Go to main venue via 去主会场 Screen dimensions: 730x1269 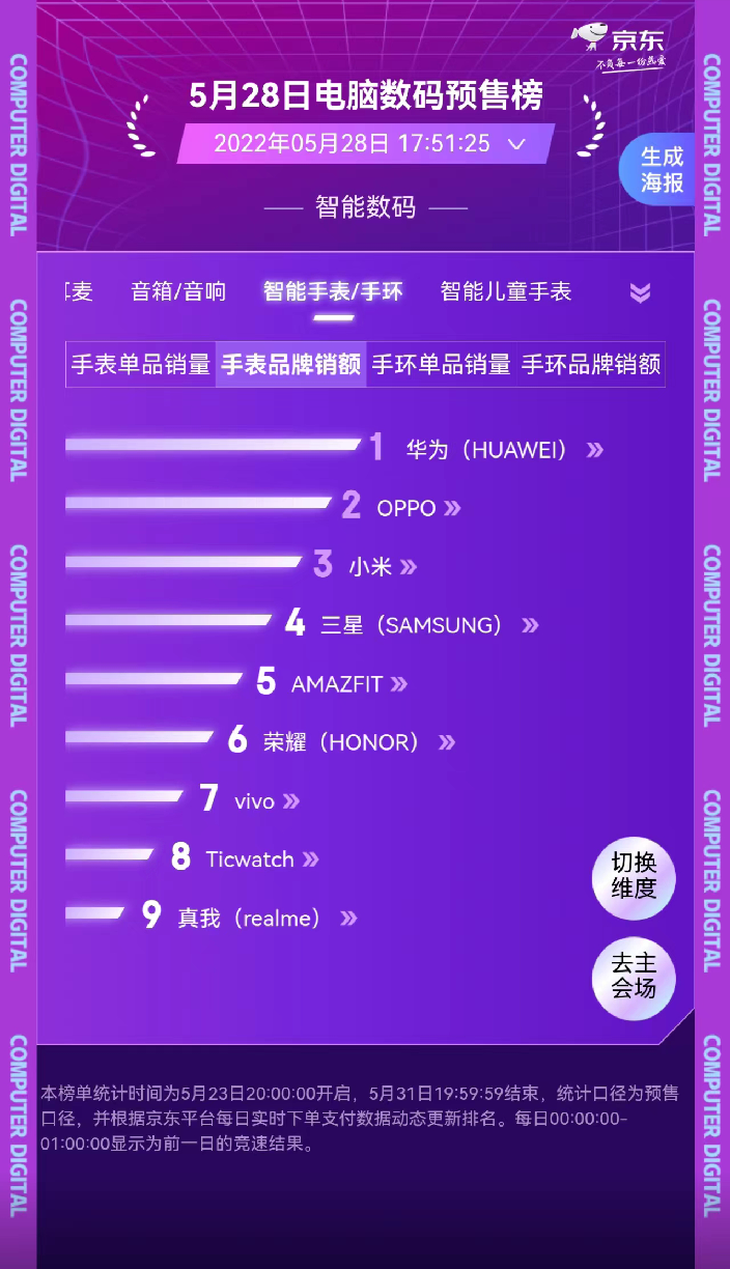(634, 977)
